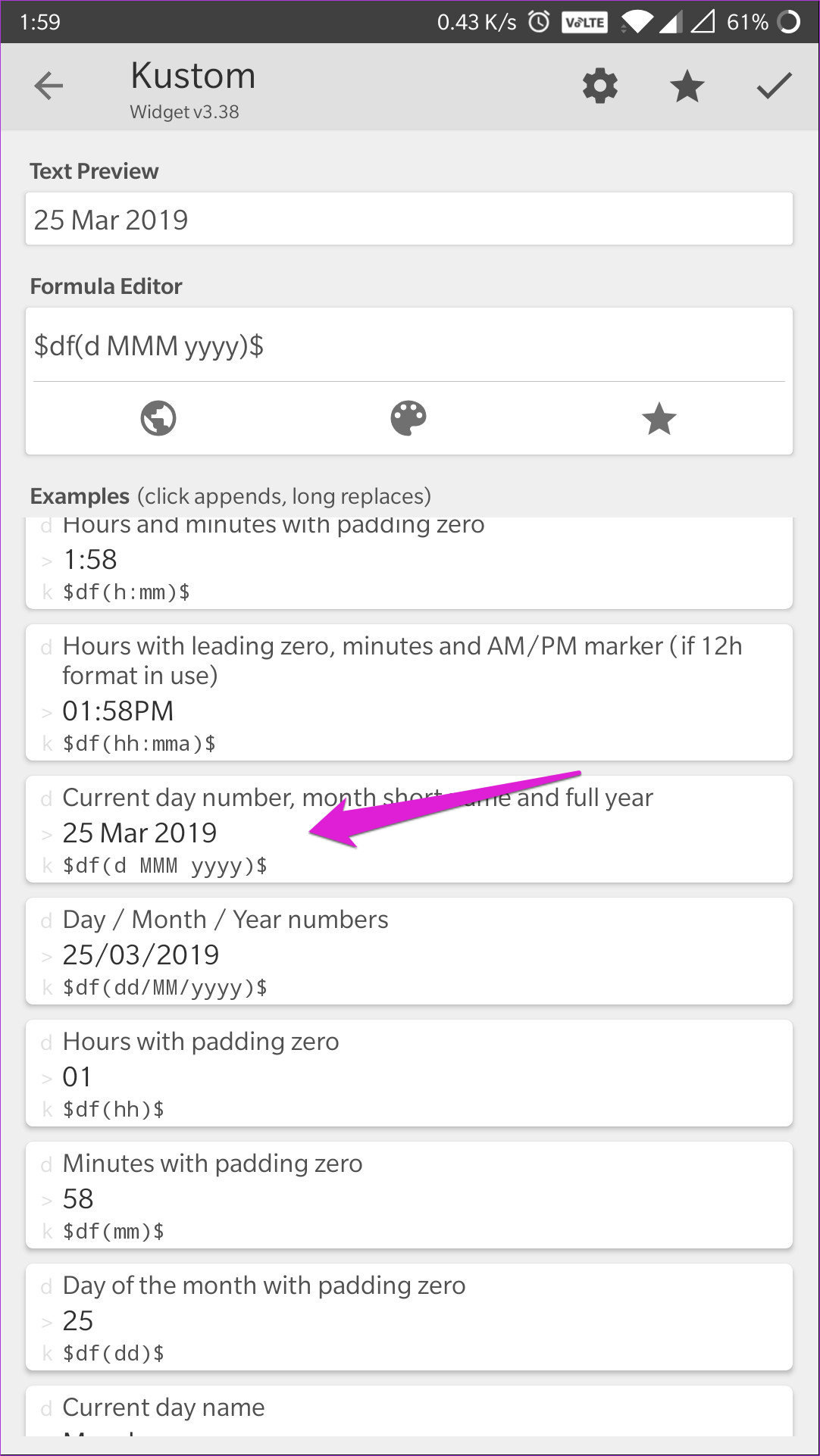This screenshot has width=820, height=1456.
Task: Choose the Hours with padding zero example
Action: click(x=409, y=1074)
